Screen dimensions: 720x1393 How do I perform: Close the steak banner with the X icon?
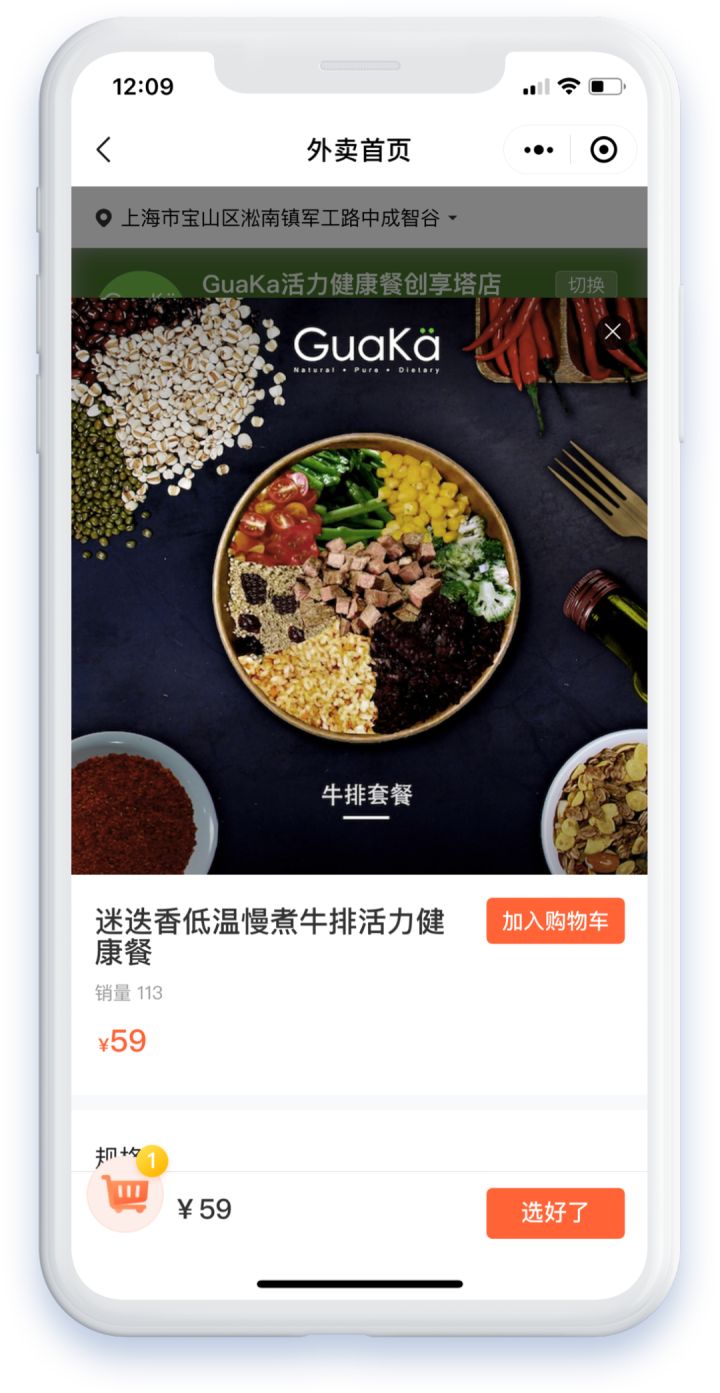click(613, 331)
